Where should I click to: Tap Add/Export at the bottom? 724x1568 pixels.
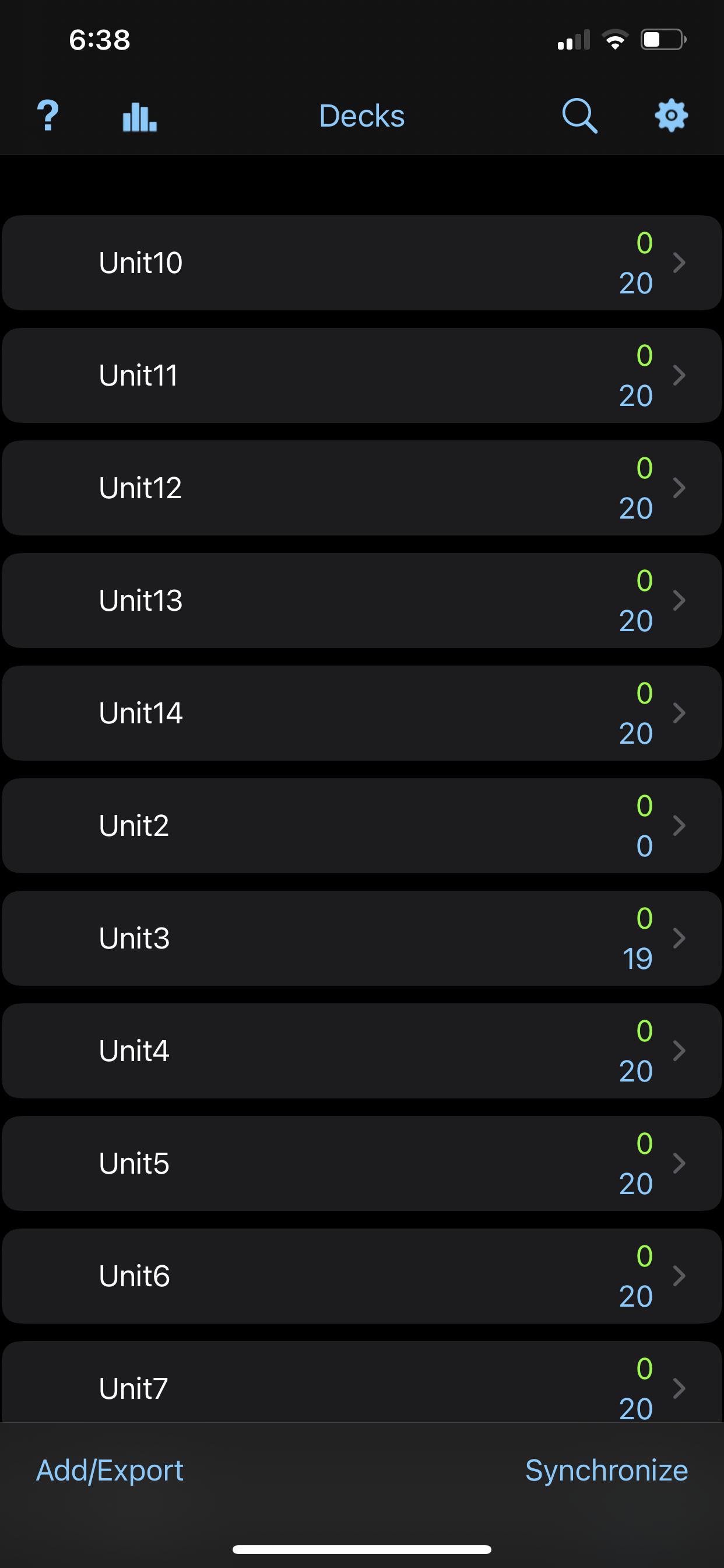point(110,1471)
